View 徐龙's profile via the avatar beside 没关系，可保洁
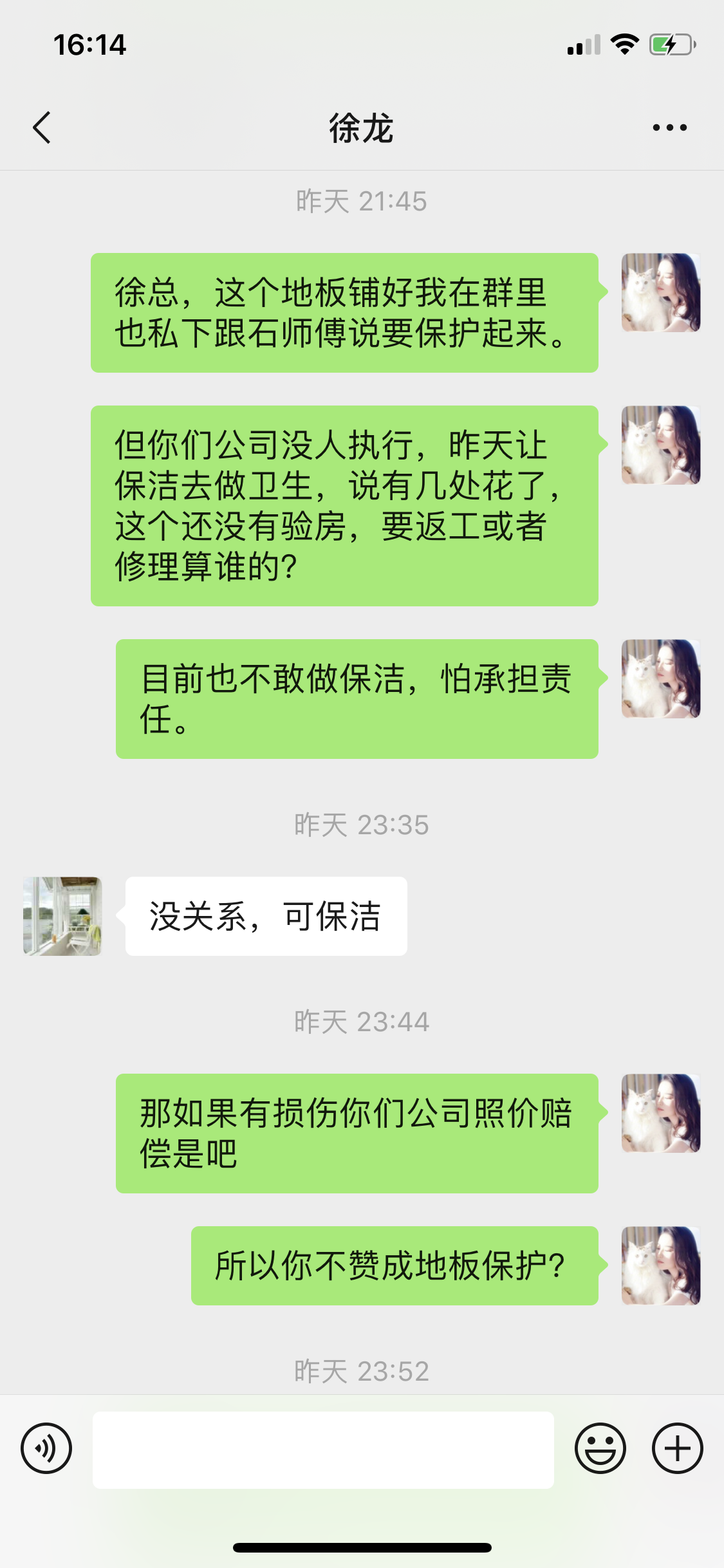 tap(62, 916)
